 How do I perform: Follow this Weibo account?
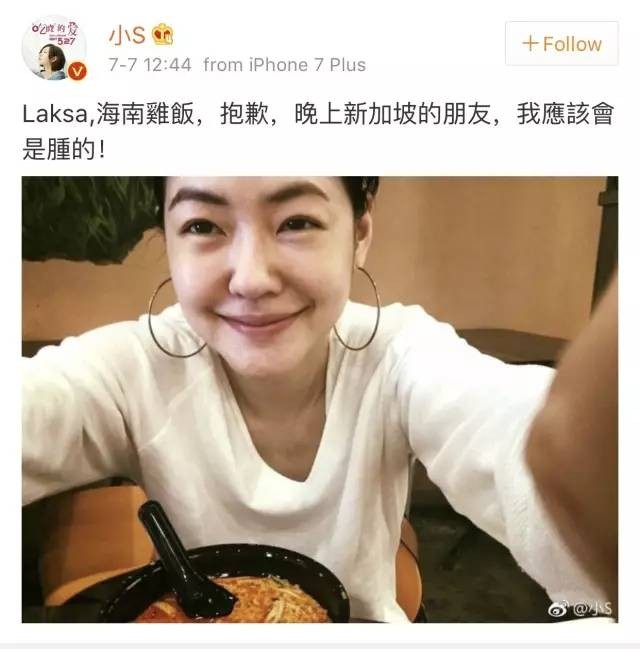click(561, 44)
